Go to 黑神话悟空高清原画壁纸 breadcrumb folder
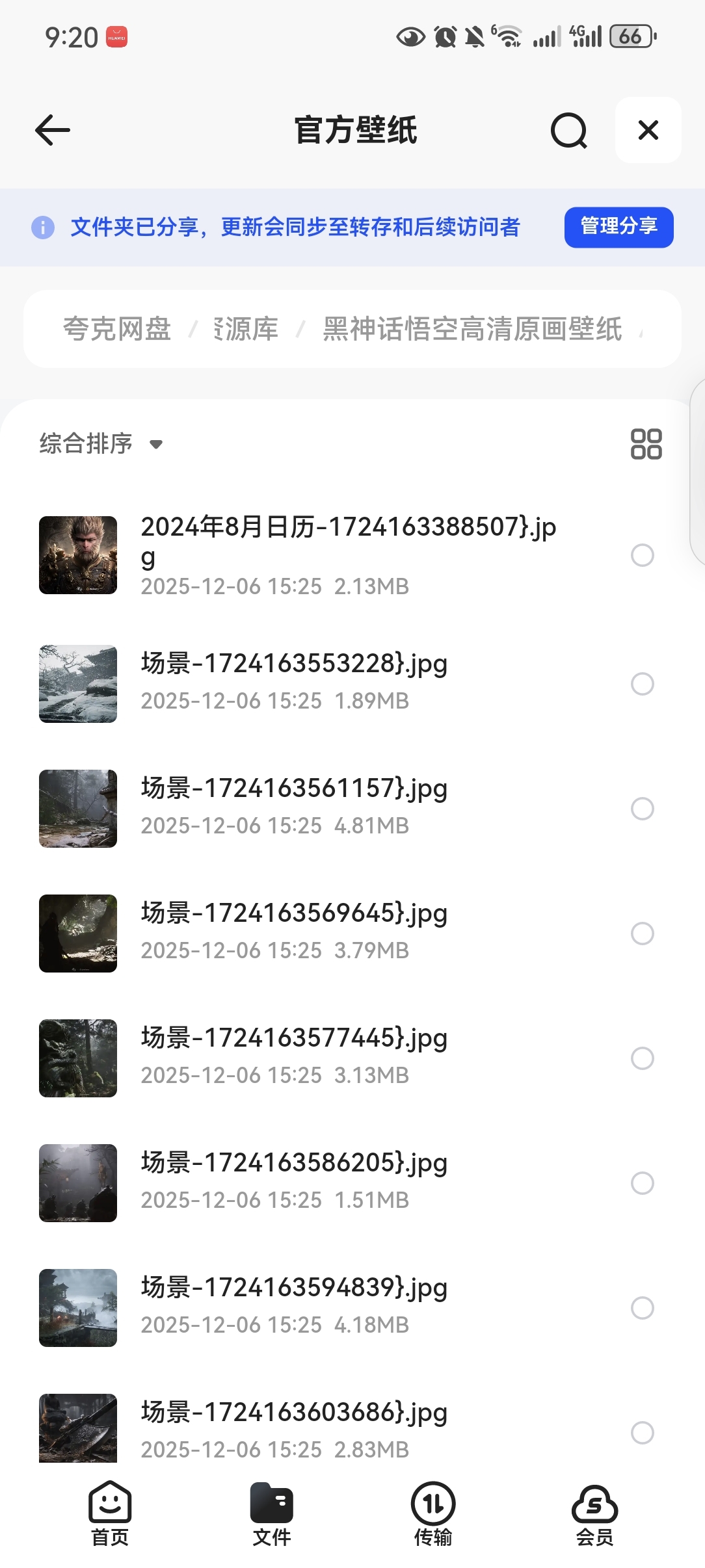The height and width of the screenshot is (1568, 705). 472,329
